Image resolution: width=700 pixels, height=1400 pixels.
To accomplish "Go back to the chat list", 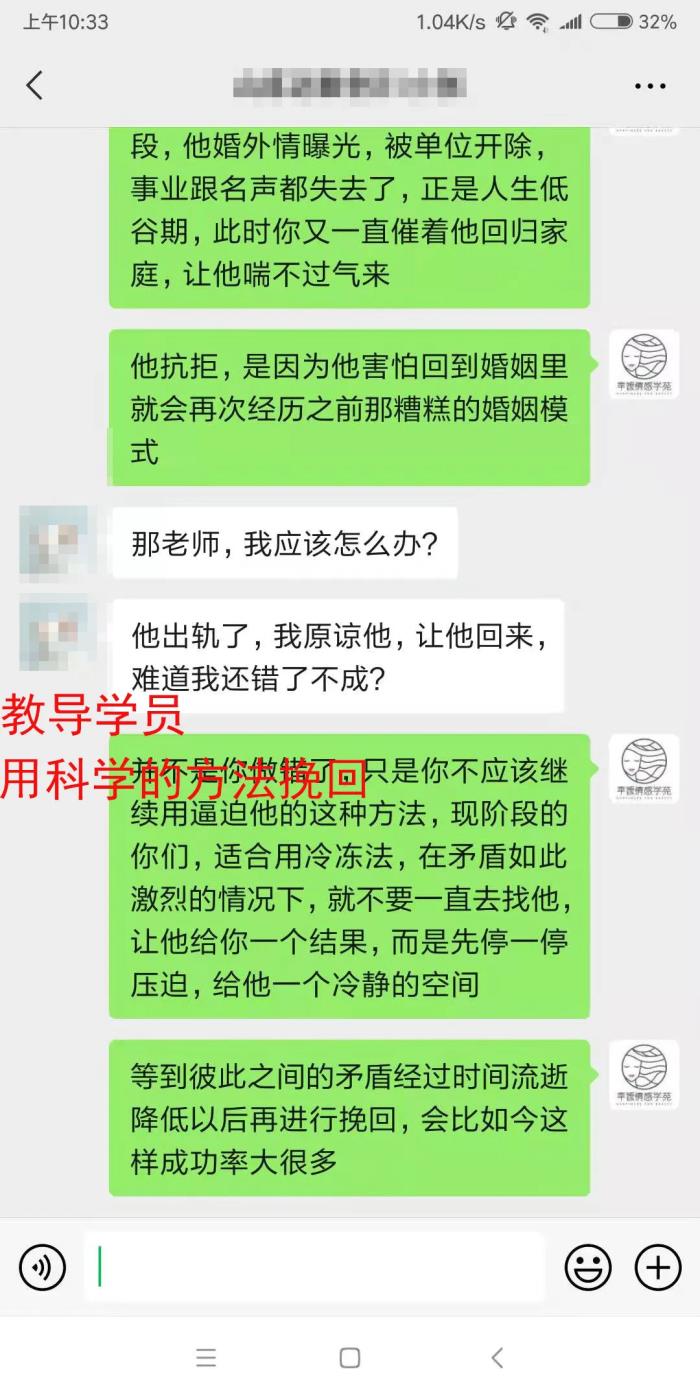I will click(x=35, y=86).
